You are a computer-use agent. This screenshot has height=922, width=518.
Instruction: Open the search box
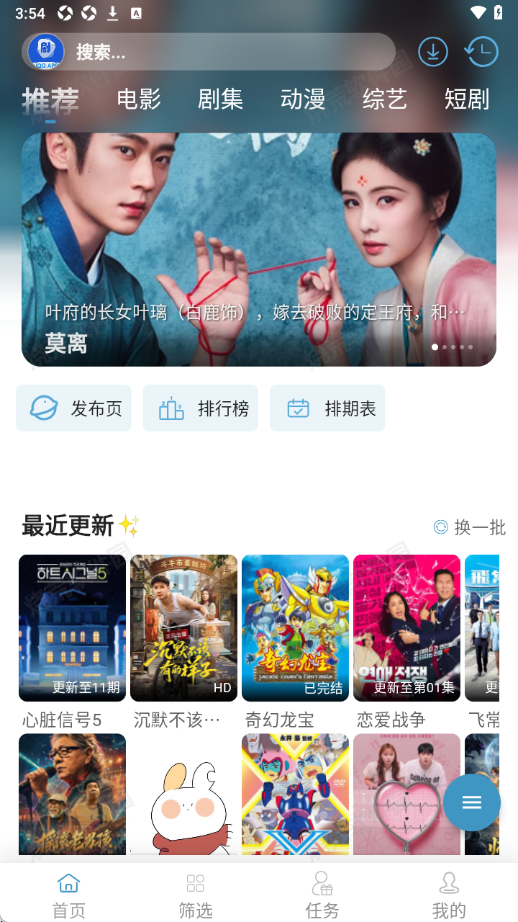point(209,52)
